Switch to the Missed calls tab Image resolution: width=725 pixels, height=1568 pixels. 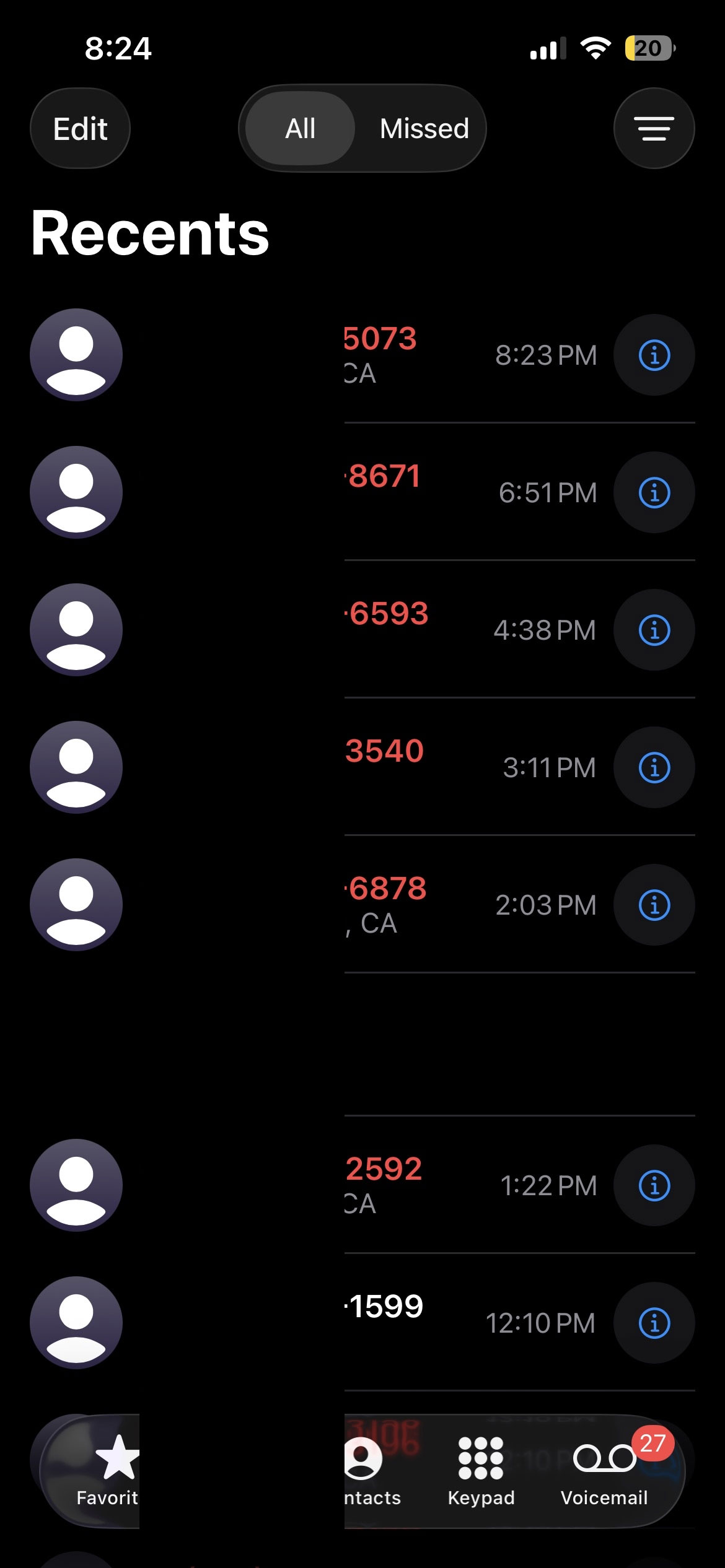tap(424, 129)
